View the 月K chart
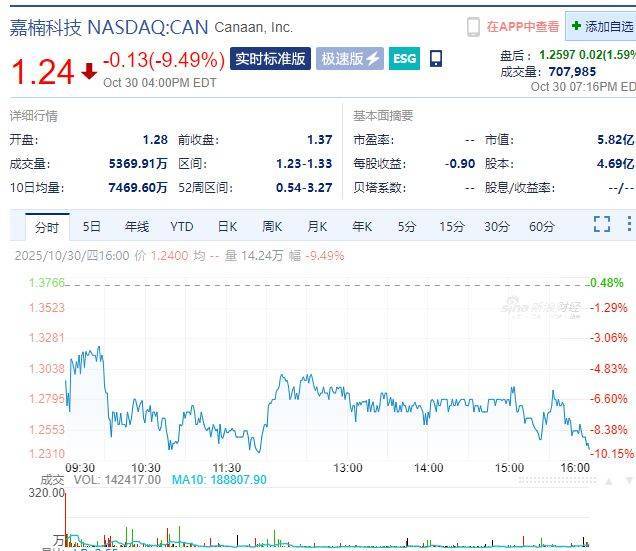The image size is (636, 551). (317, 227)
